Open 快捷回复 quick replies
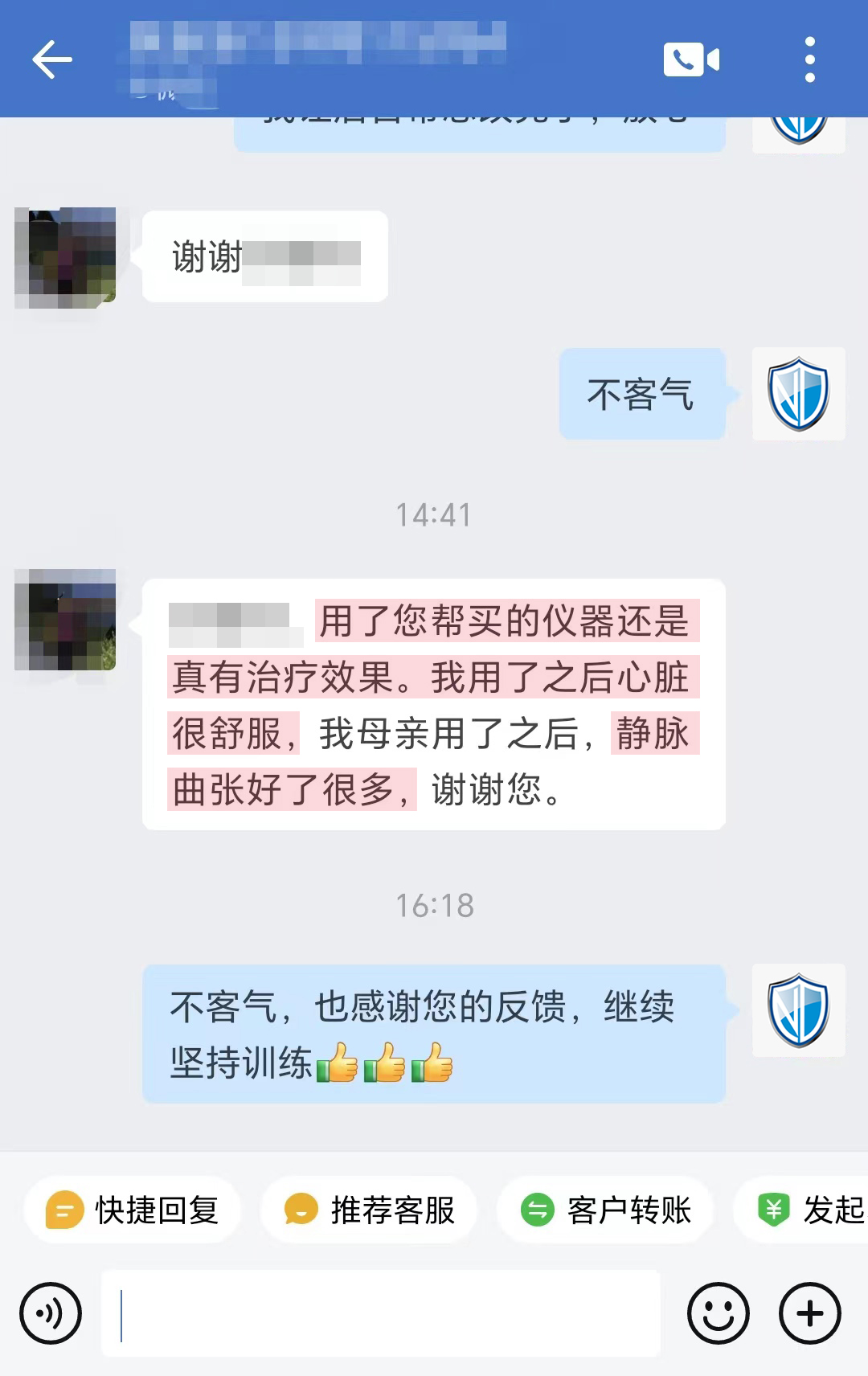868x1376 pixels. pos(133,1209)
